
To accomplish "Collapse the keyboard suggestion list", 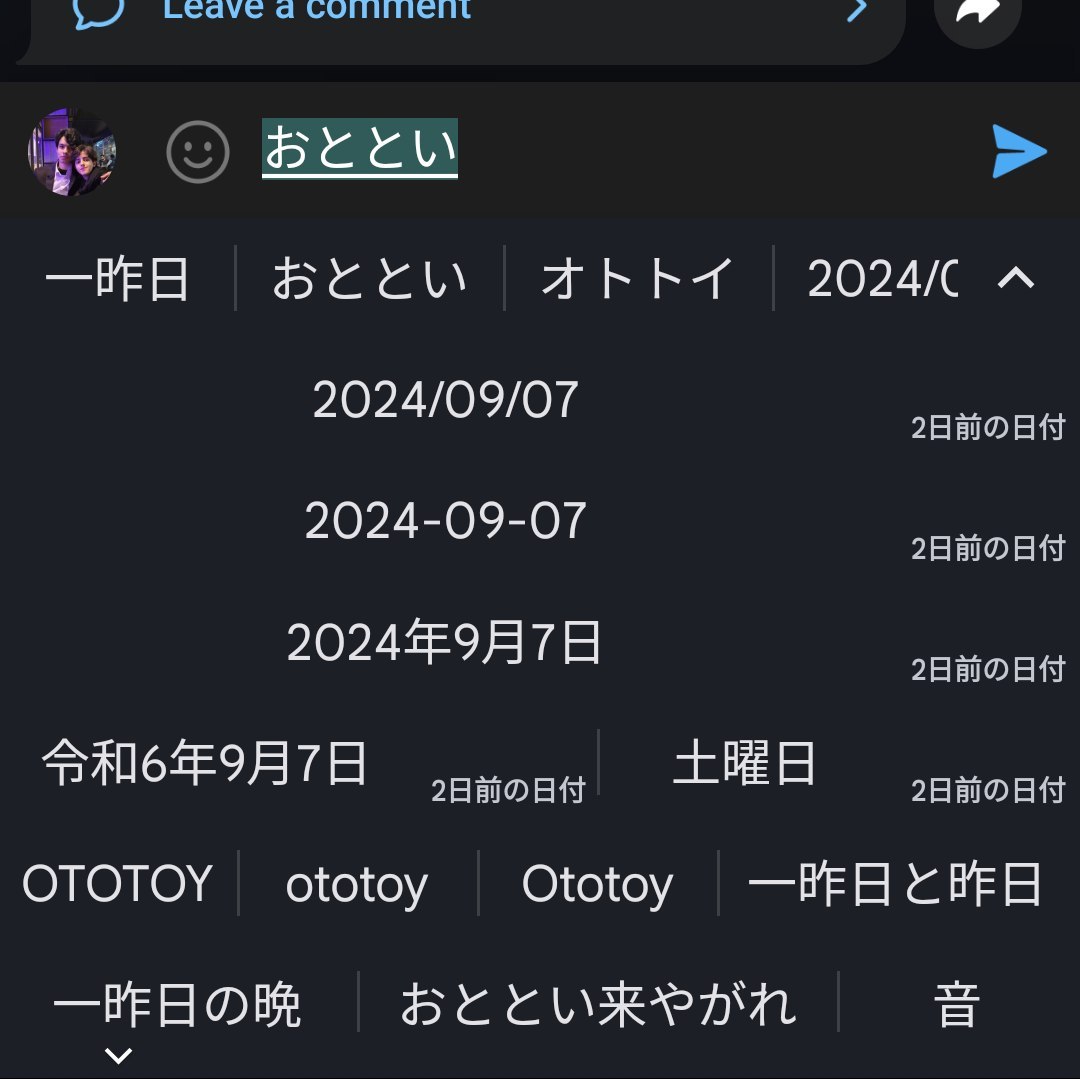I will click(1016, 279).
